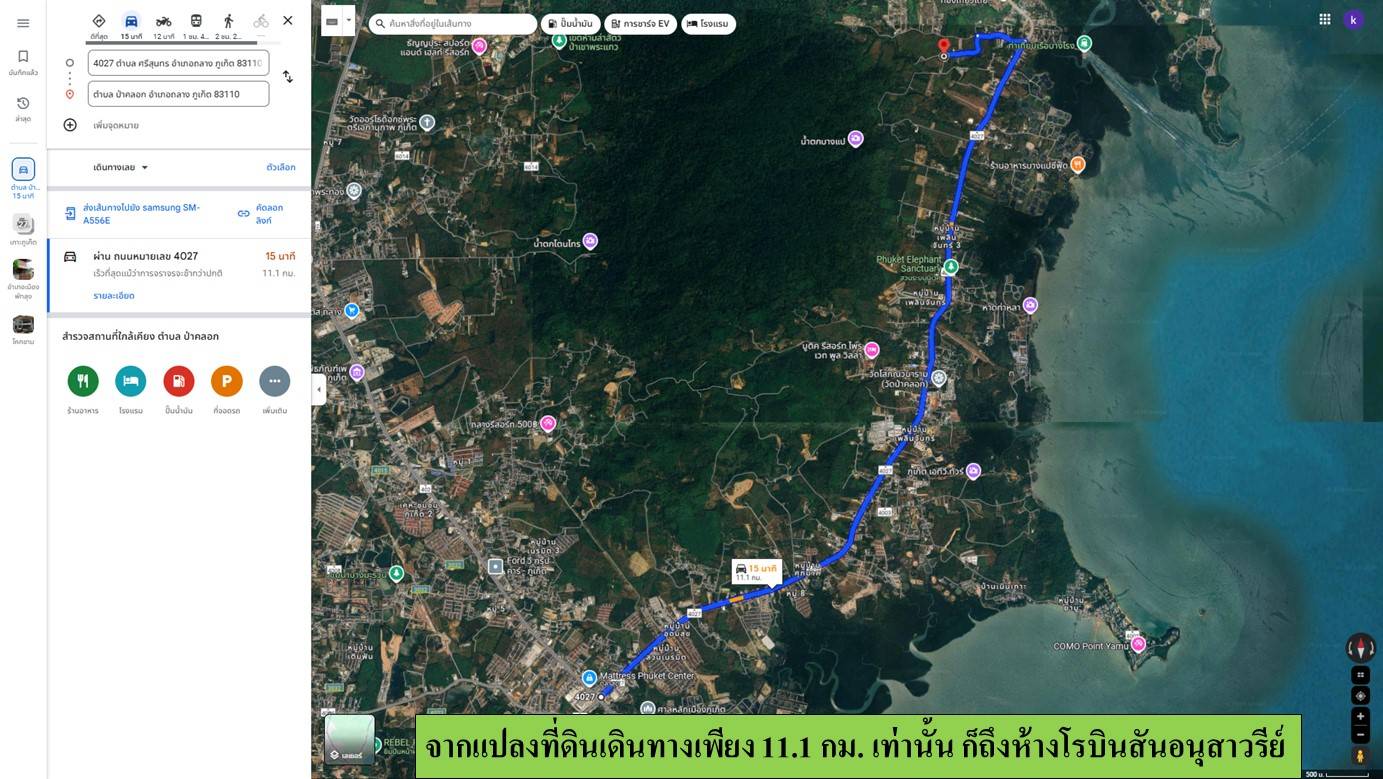
Task: Edit the starting point field
Action: pyautogui.click(x=178, y=63)
